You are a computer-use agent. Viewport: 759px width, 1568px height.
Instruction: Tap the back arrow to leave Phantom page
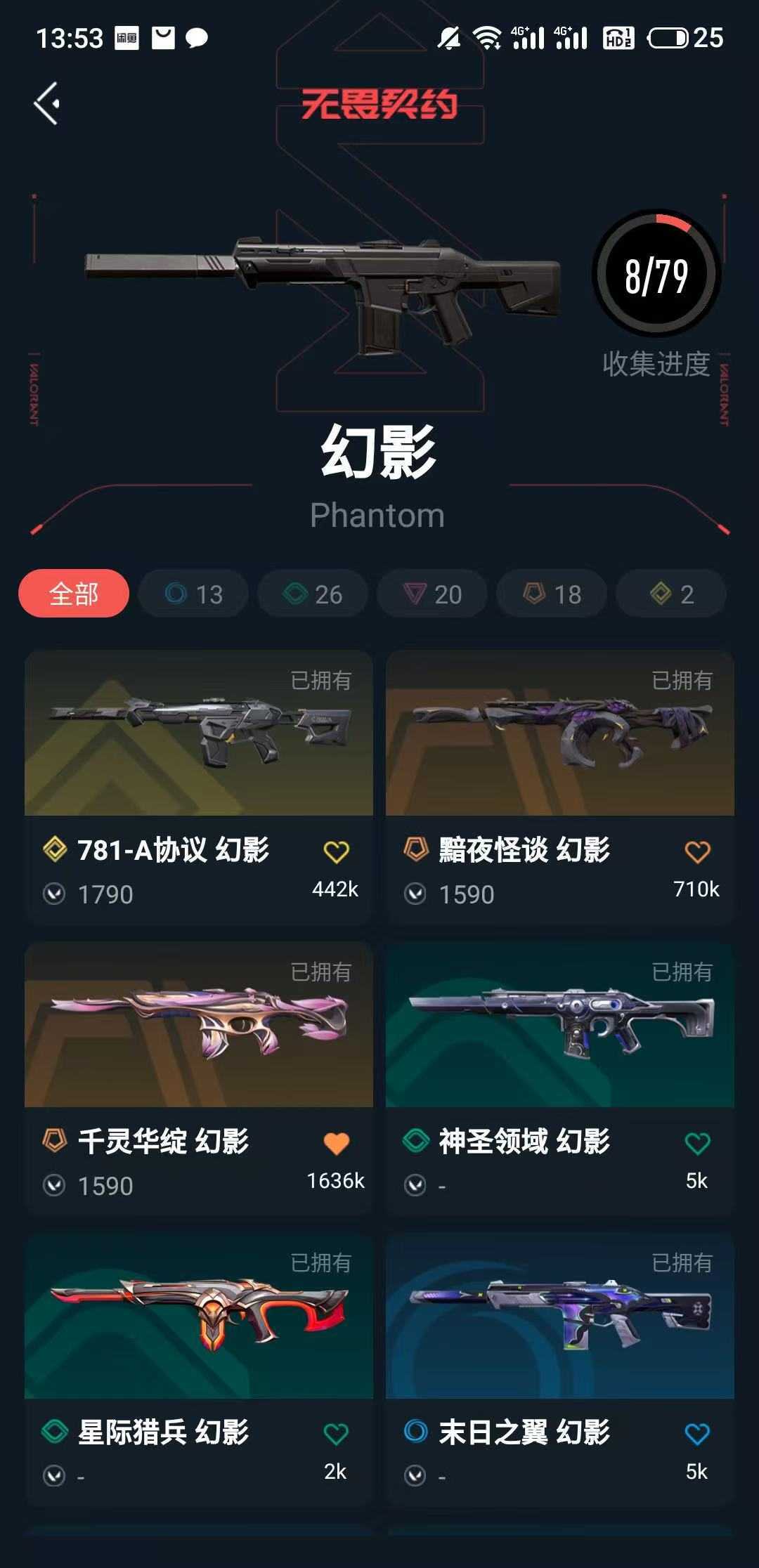pos(47,102)
